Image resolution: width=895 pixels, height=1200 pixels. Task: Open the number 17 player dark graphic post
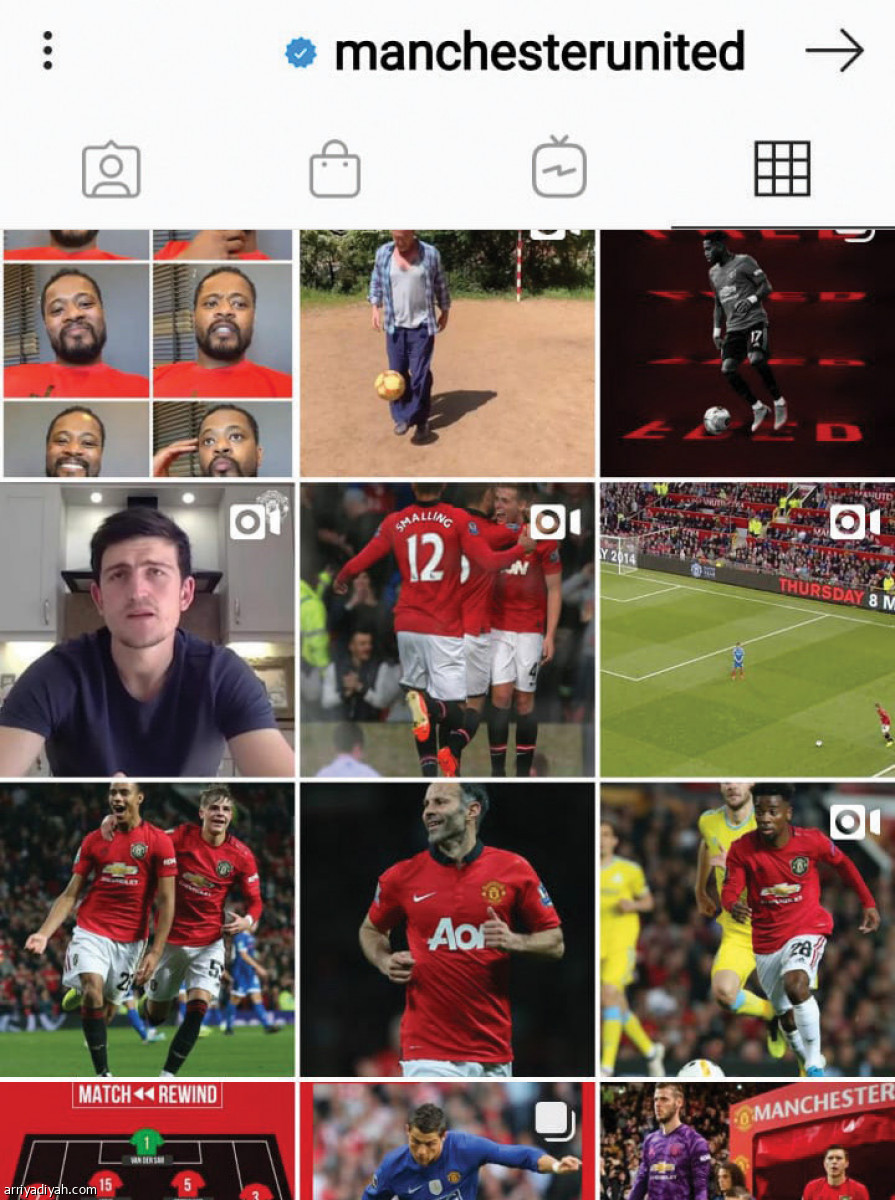click(x=746, y=353)
